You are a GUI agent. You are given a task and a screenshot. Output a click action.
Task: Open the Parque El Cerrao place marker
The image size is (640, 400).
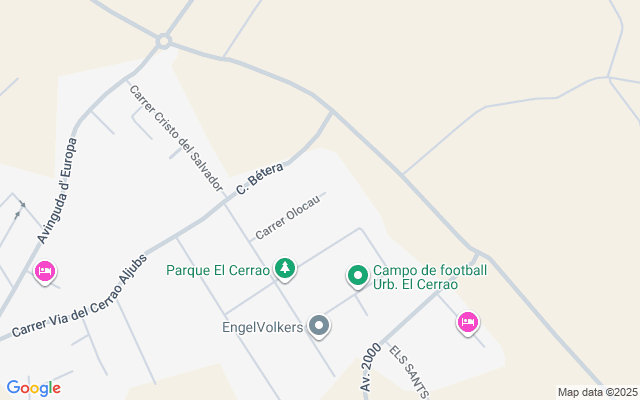tap(286, 269)
